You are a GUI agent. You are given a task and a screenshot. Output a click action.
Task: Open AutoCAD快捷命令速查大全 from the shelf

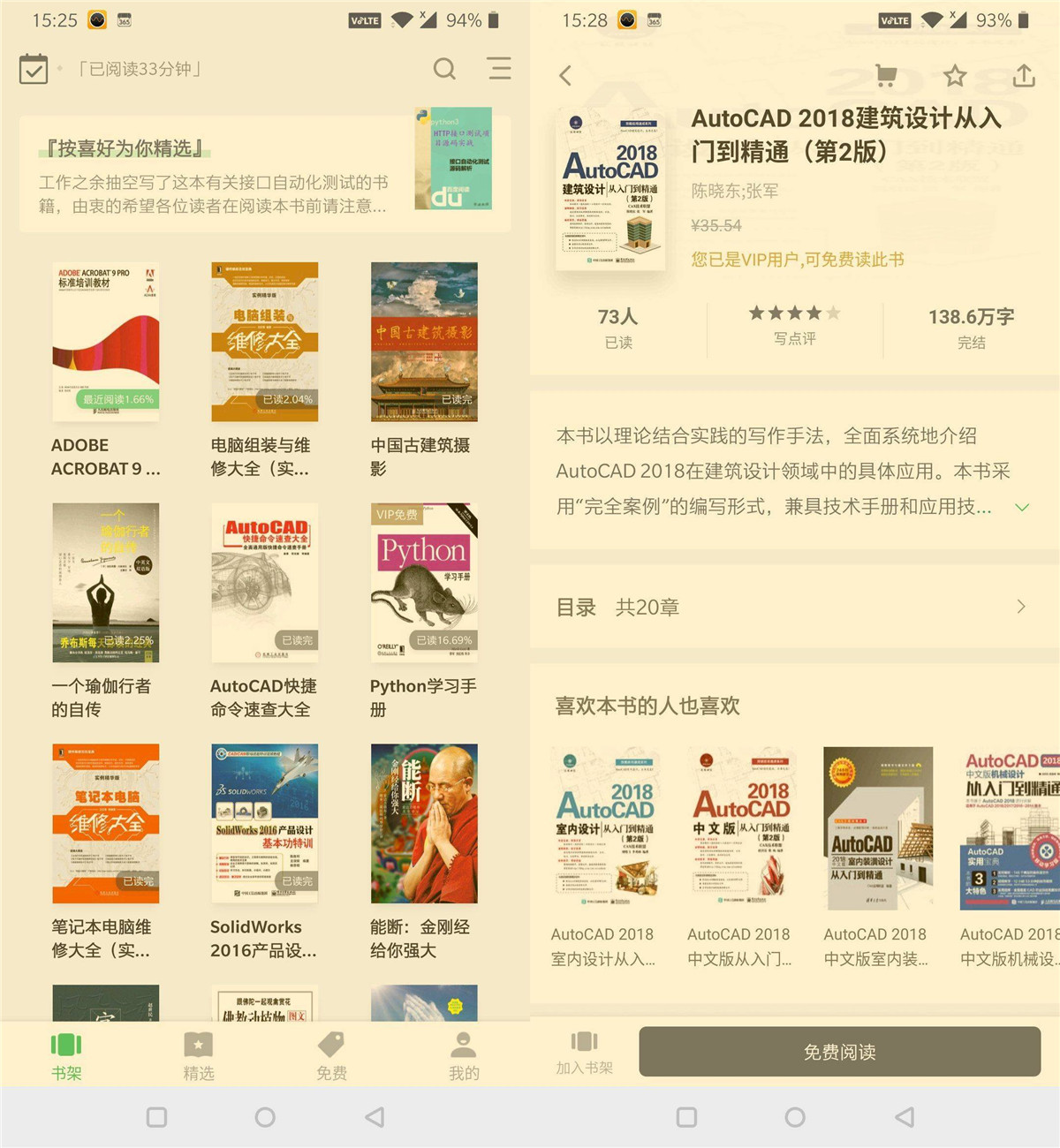click(264, 583)
